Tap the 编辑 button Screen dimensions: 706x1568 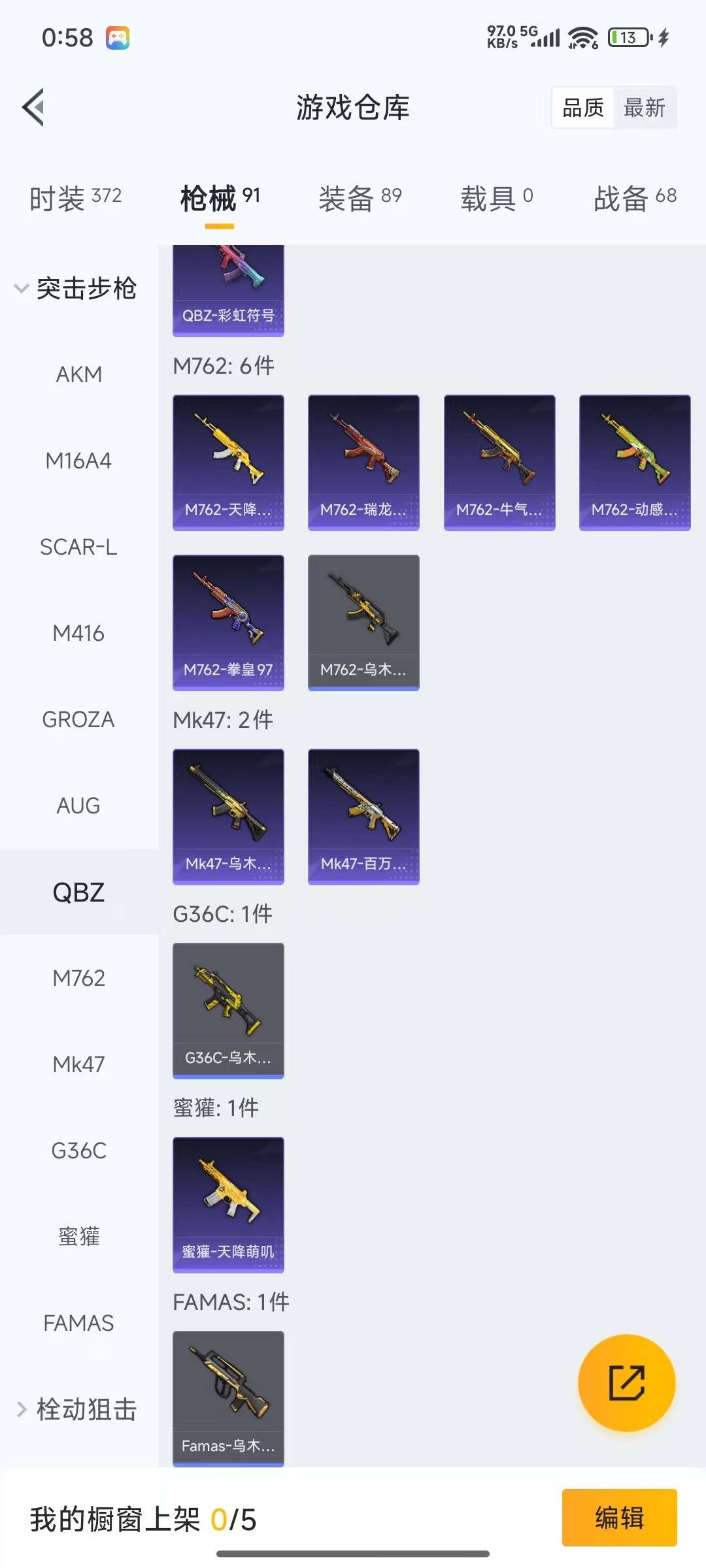click(x=619, y=1517)
